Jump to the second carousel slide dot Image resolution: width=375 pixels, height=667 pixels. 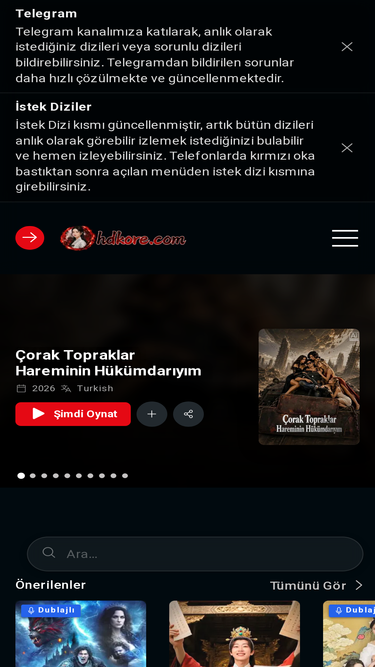click(33, 476)
